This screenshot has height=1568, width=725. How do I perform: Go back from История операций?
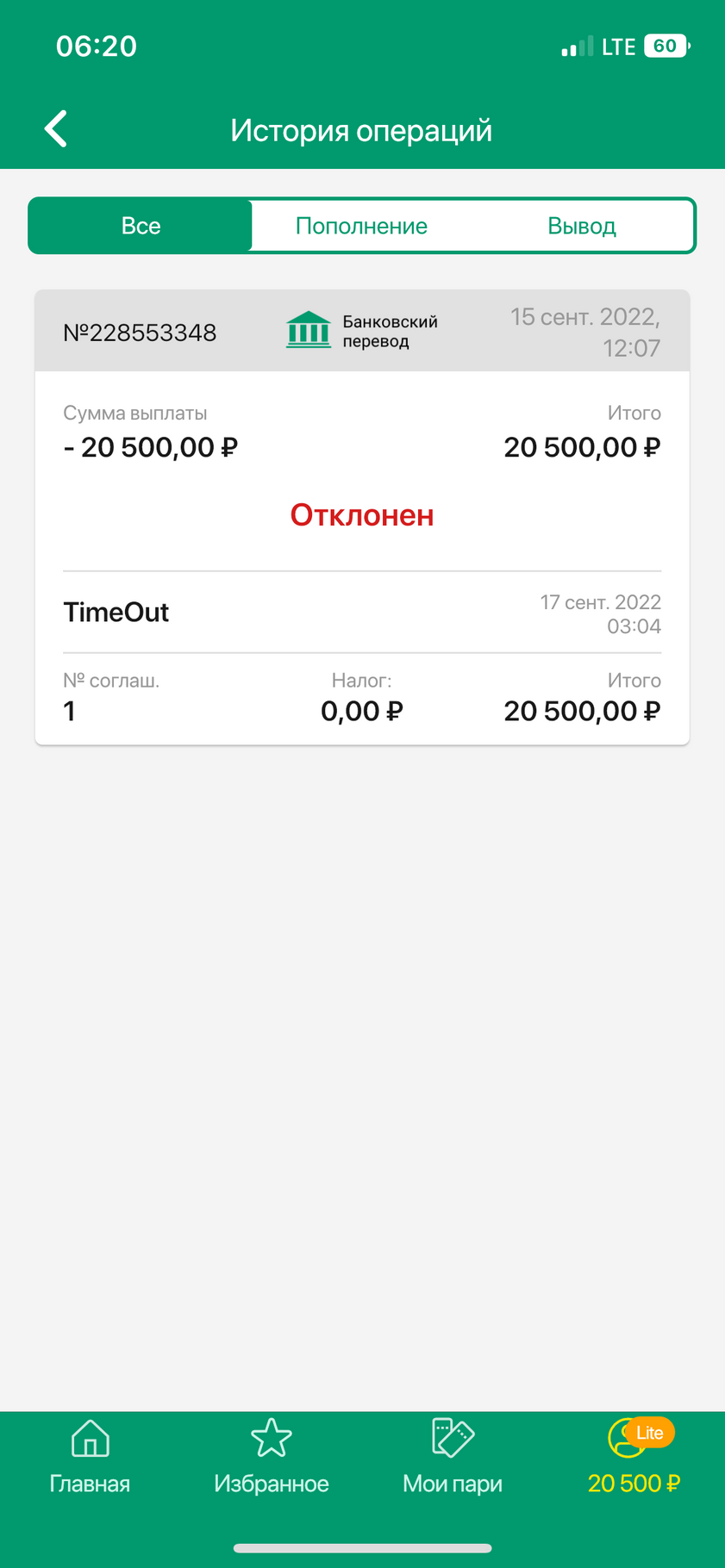point(56,129)
